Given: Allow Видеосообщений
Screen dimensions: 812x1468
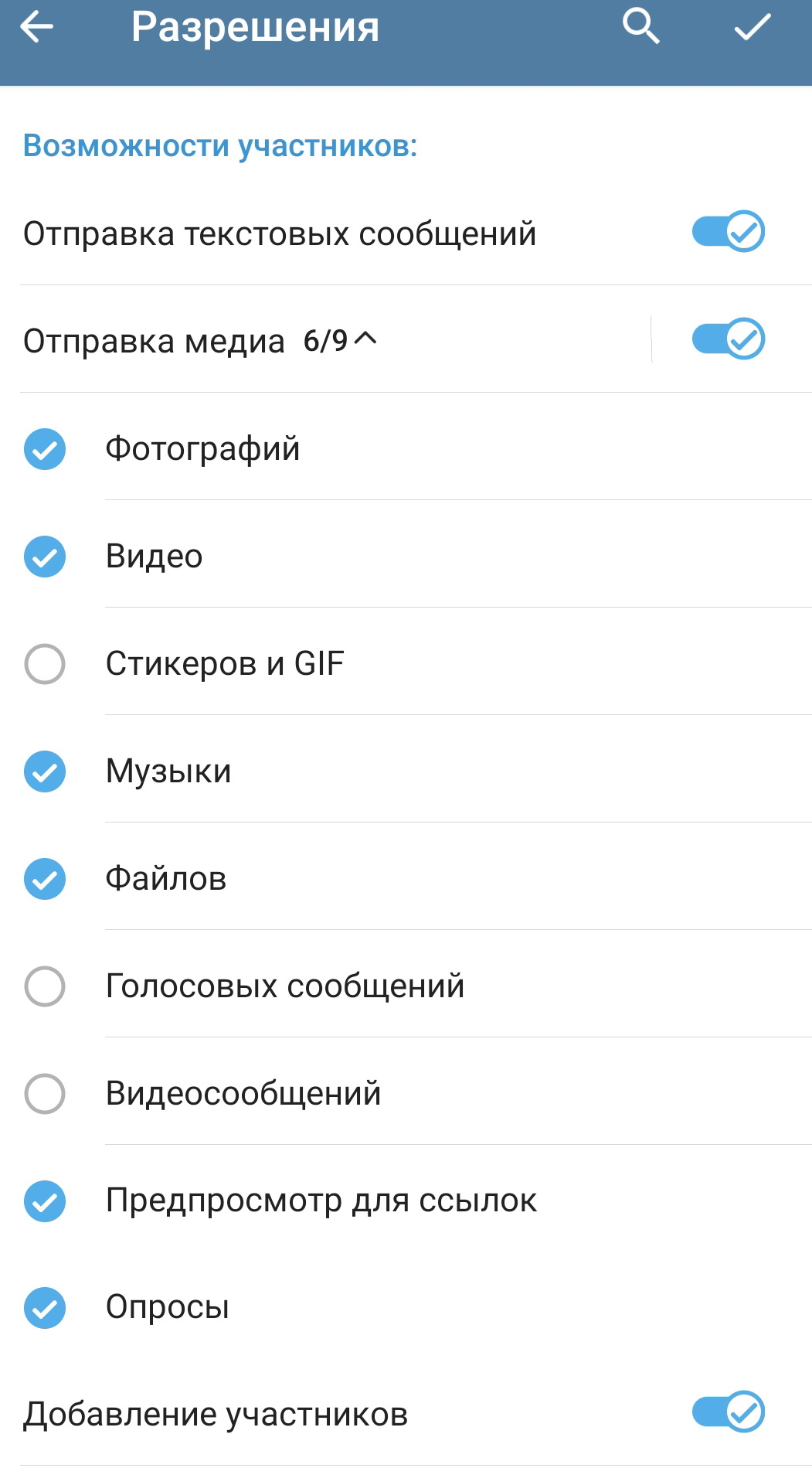Looking at the screenshot, I should (45, 1094).
